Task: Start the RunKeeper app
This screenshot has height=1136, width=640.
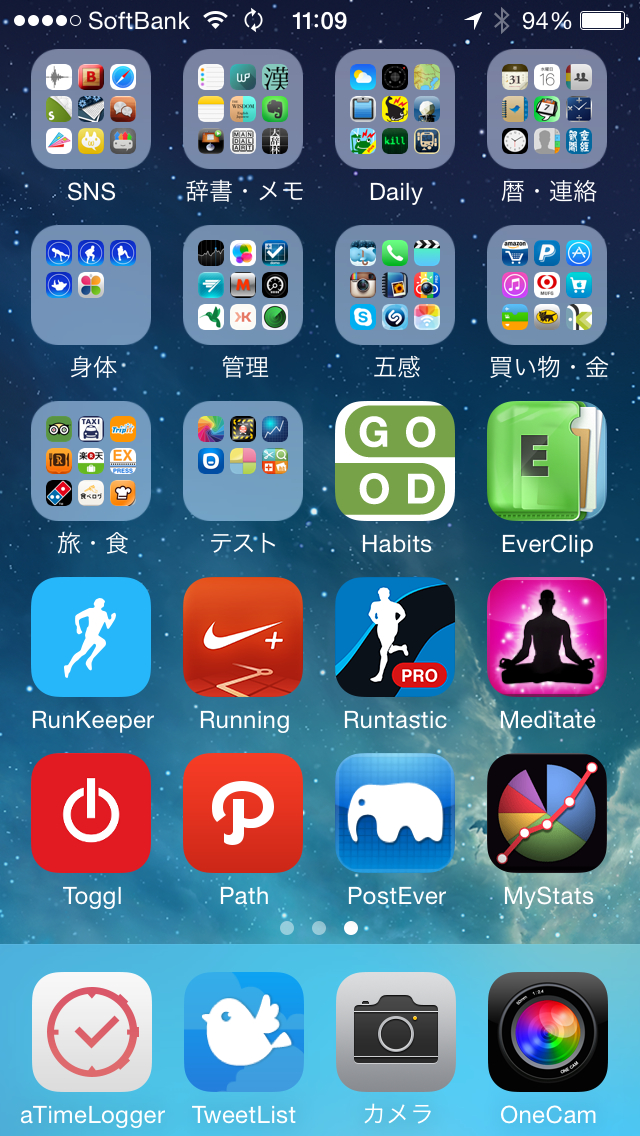Action: click(91, 637)
